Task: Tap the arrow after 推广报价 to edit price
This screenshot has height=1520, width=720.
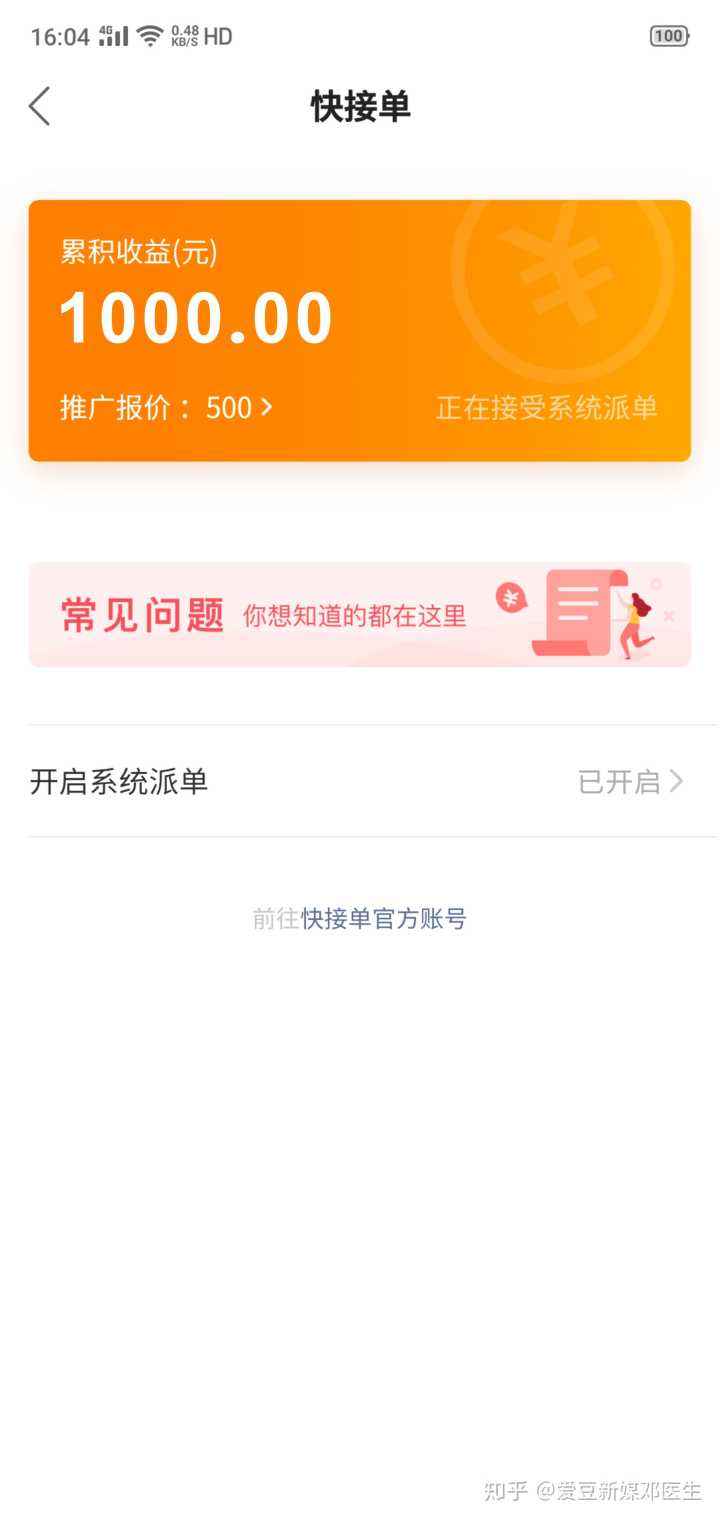Action: (x=265, y=408)
